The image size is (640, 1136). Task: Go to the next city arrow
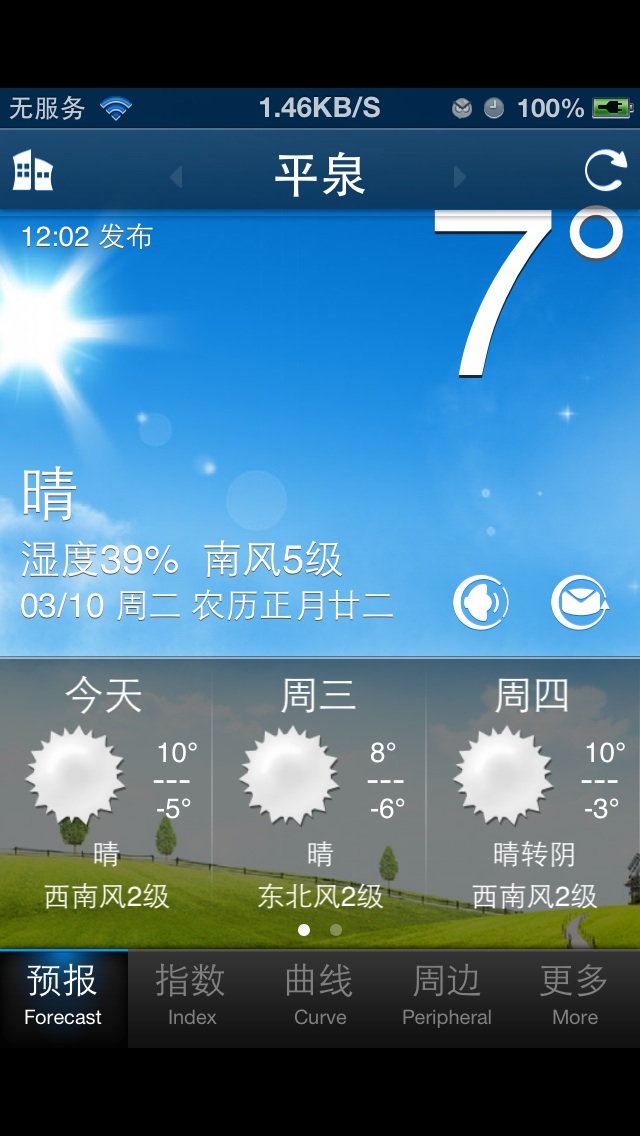(x=460, y=177)
